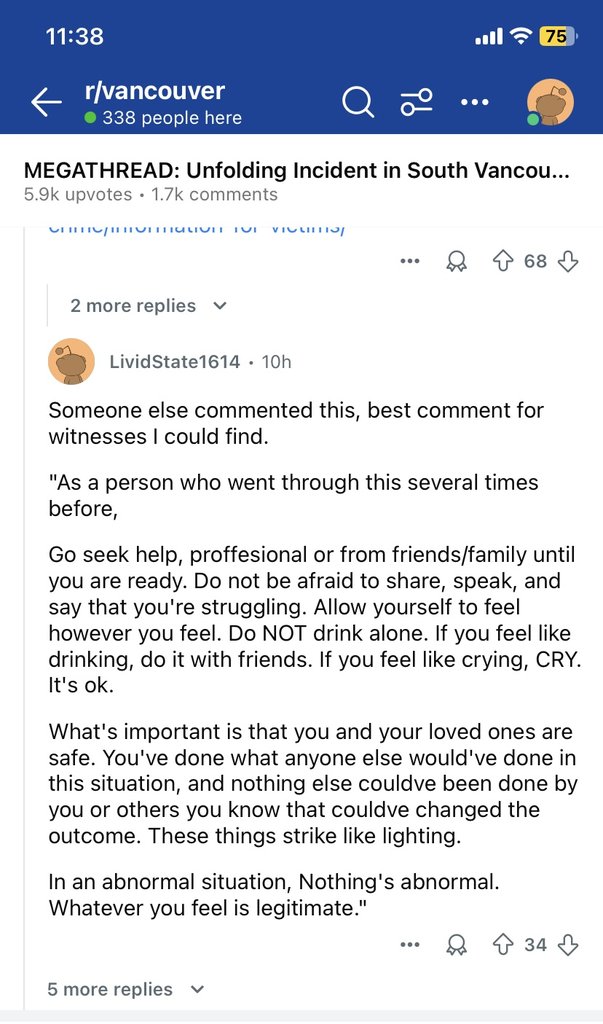This screenshot has width=603, height=1024.
Task: Expand the 2 more replies
Action: click(x=148, y=306)
